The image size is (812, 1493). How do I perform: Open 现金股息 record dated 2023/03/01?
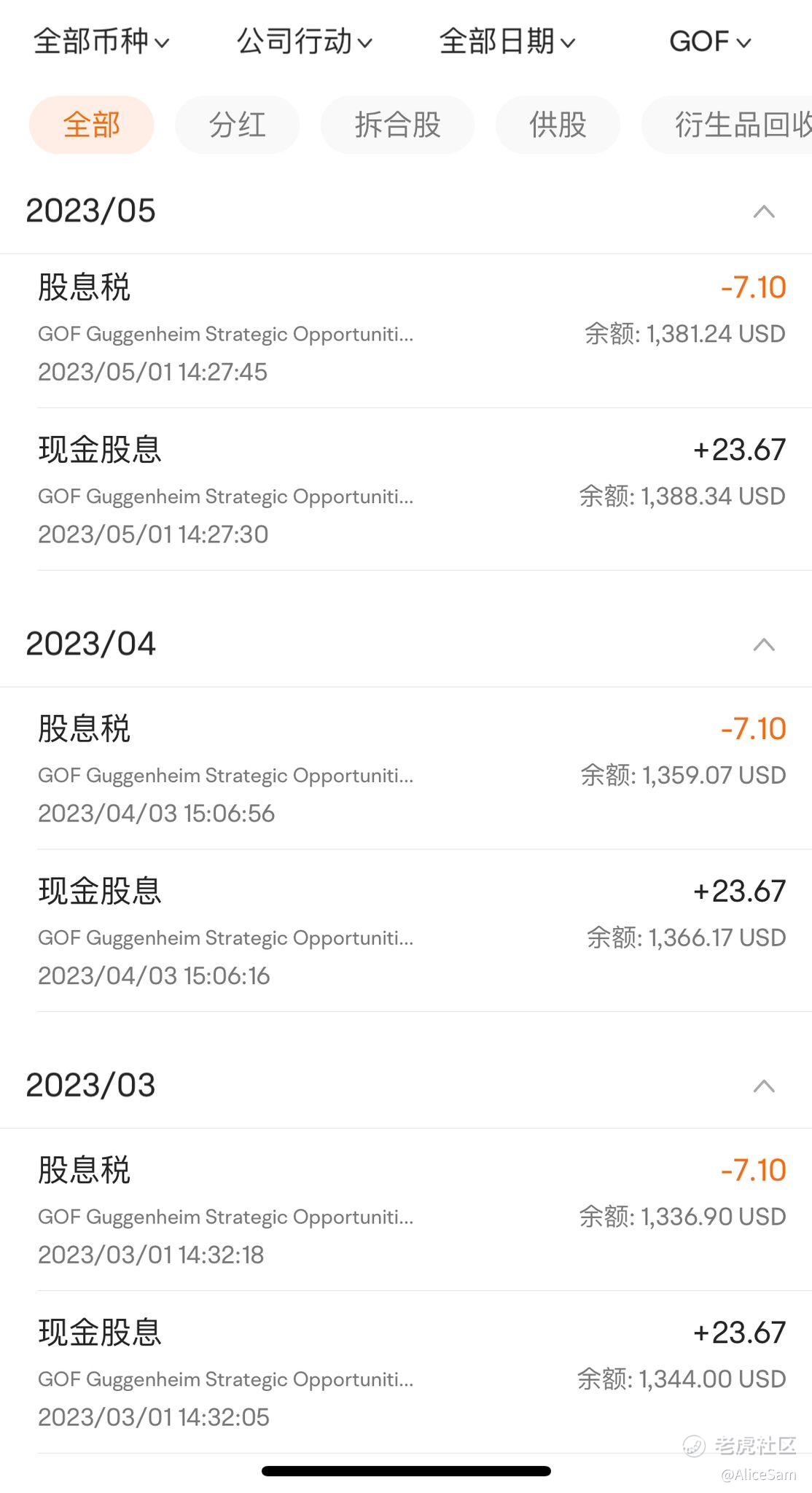(406, 1373)
